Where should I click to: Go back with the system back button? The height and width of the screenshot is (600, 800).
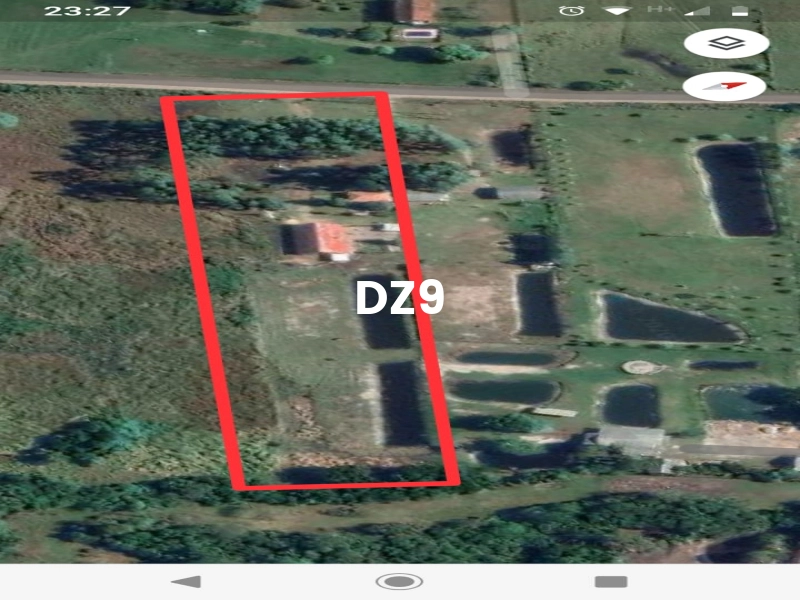pyautogui.click(x=186, y=581)
